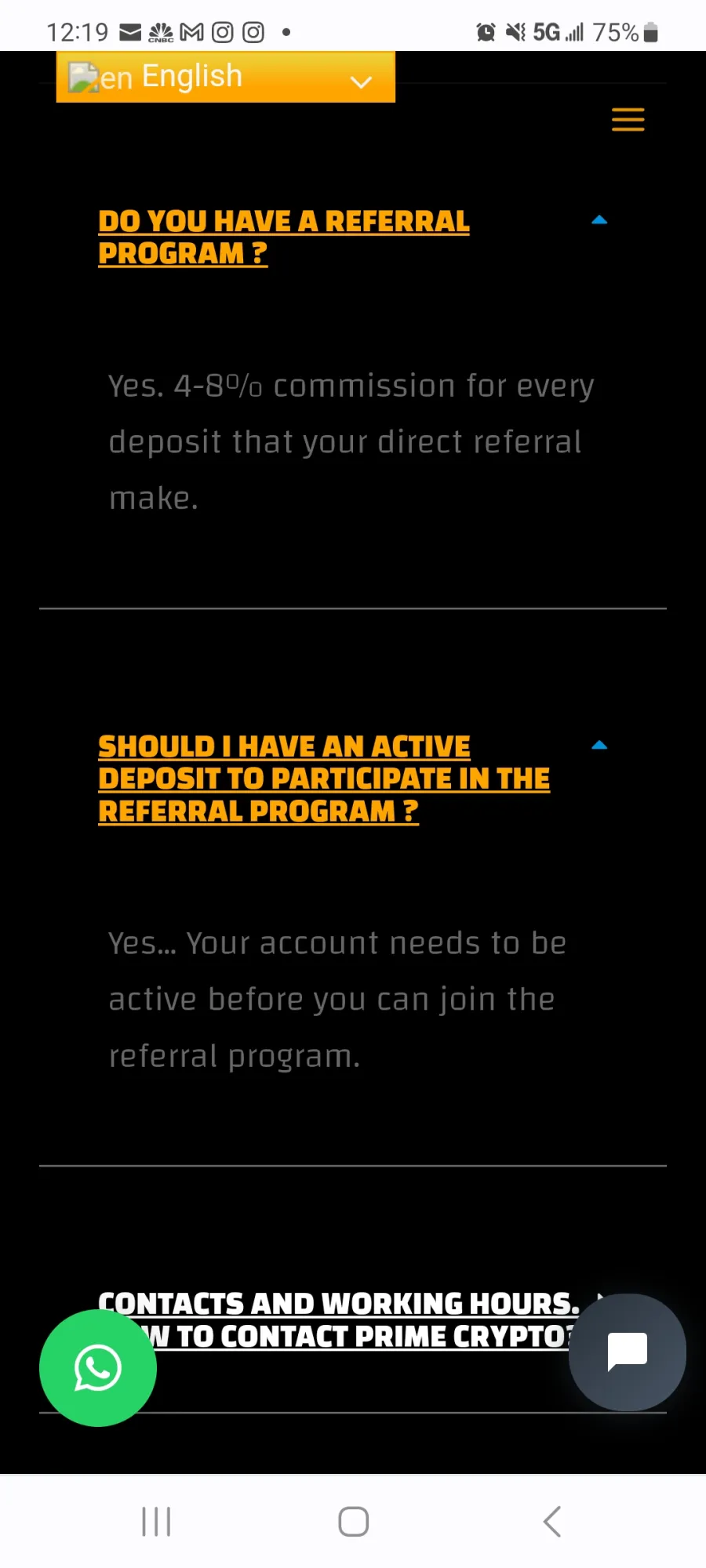Go to the home screen
Viewport: 706px width, 1568px height.
pyautogui.click(x=353, y=1522)
